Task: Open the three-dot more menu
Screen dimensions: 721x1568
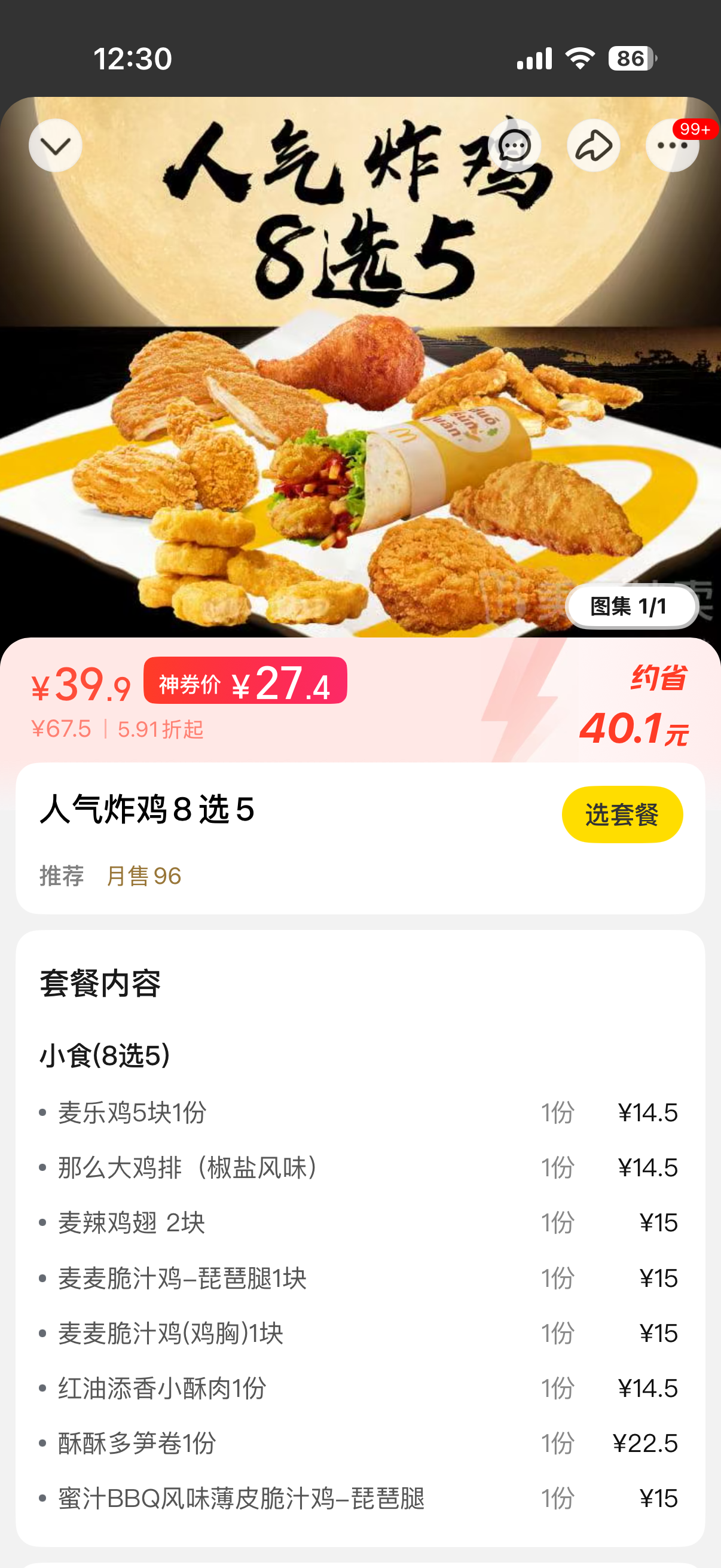Action: point(672,145)
